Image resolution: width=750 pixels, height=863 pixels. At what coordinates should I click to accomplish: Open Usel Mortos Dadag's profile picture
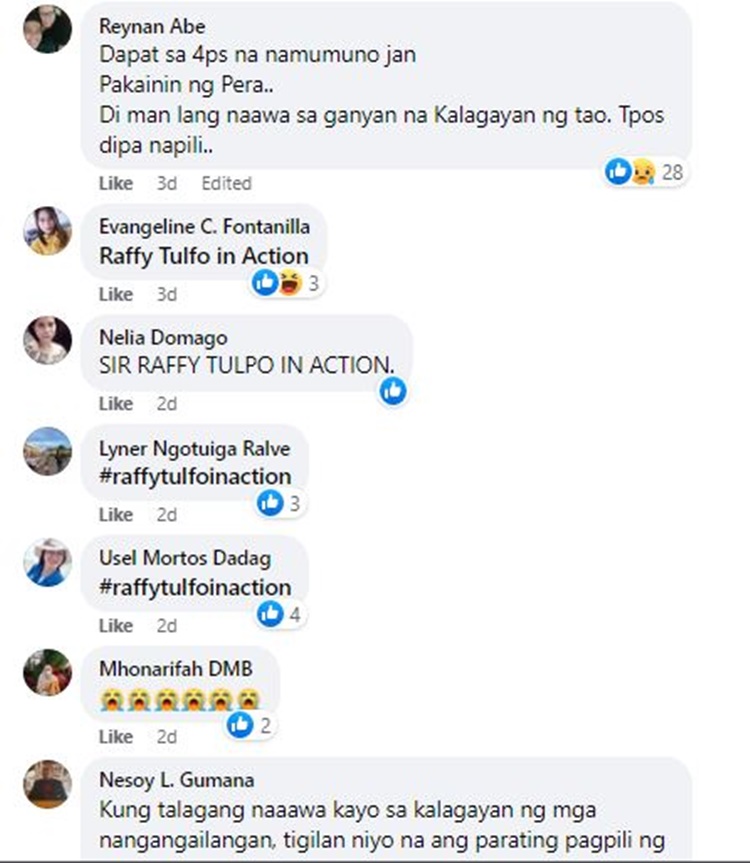click(47, 563)
